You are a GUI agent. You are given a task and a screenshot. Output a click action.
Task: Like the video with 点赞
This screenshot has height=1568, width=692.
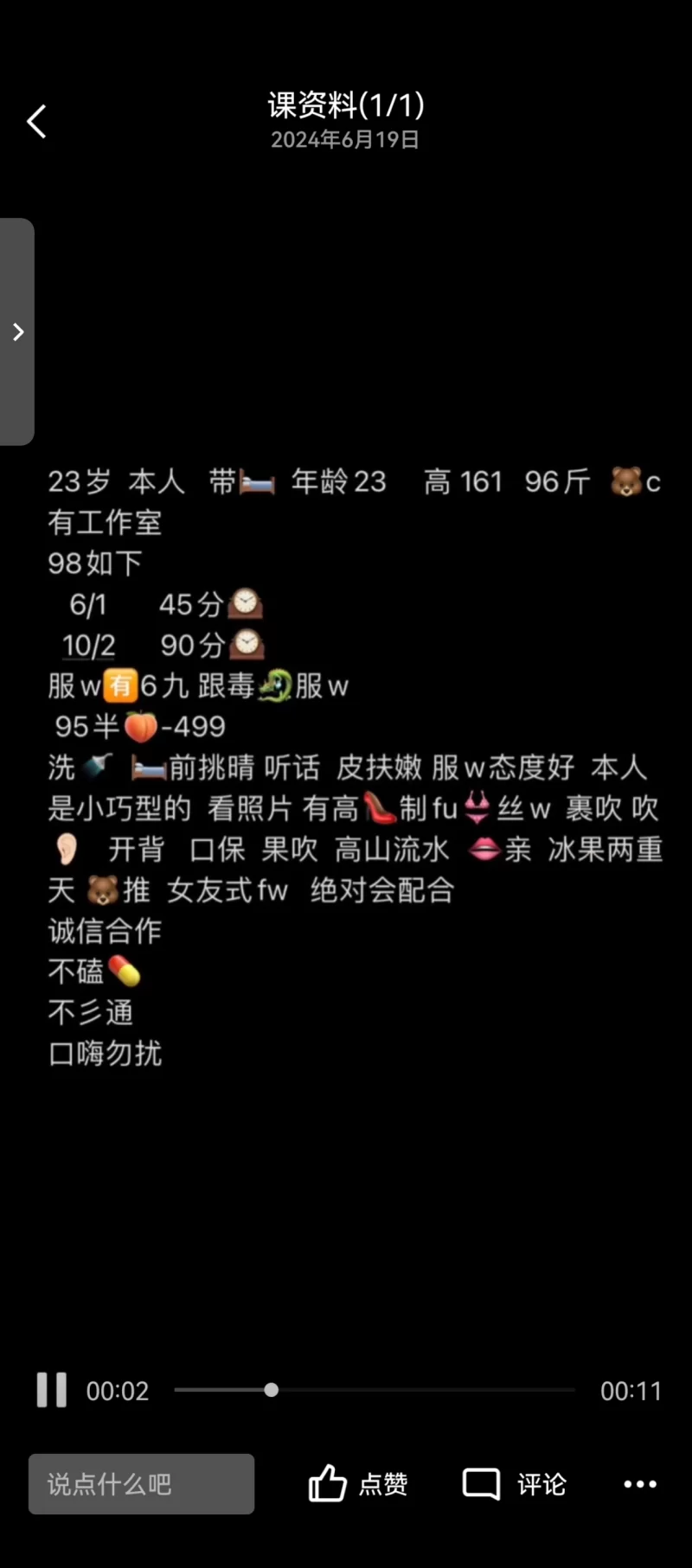pyautogui.click(x=357, y=1484)
